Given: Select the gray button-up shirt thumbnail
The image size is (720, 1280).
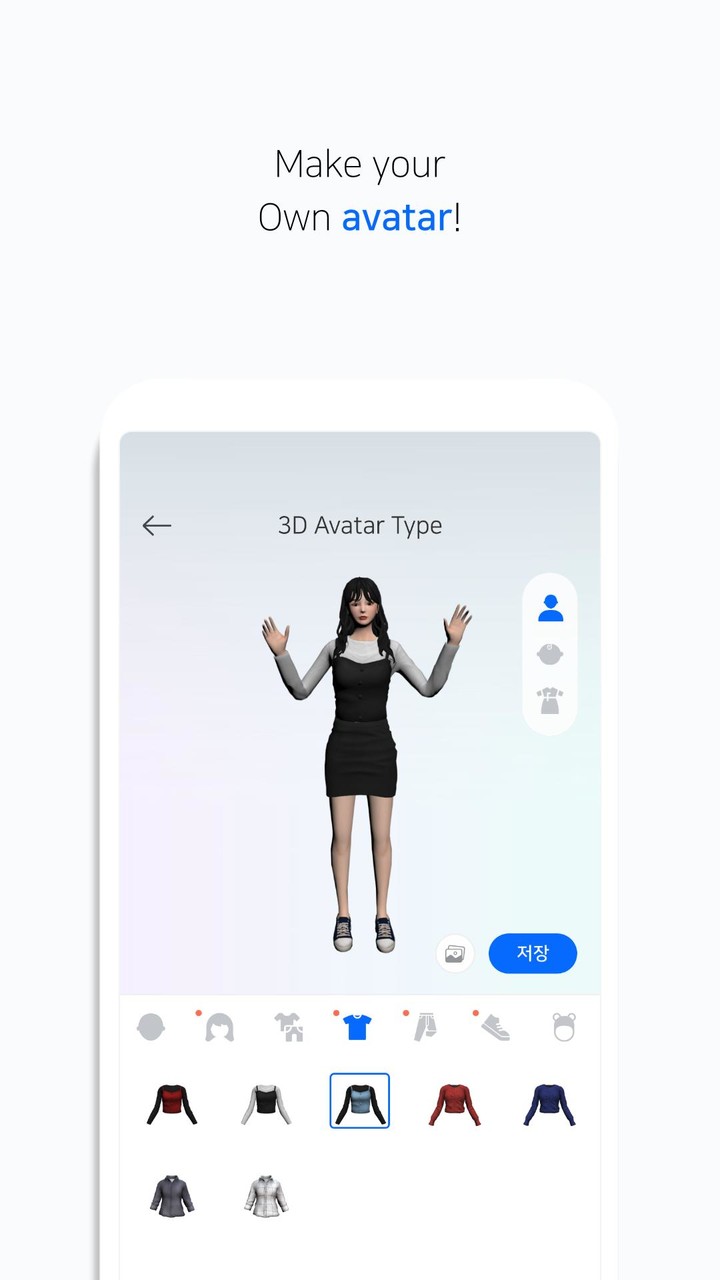Looking at the screenshot, I should (x=170, y=1197).
